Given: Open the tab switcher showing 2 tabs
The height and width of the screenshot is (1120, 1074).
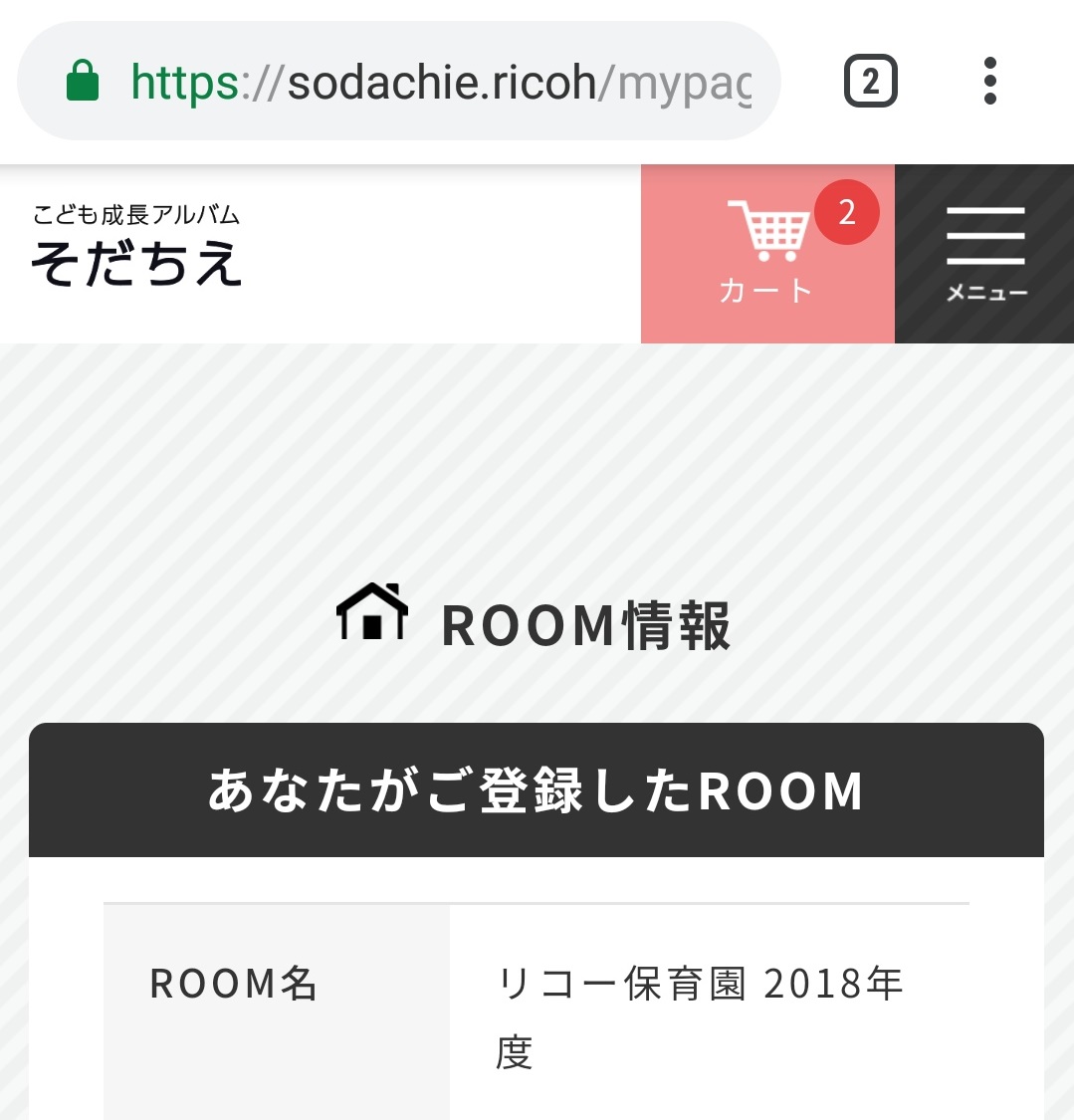Looking at the screenshot, I should [x=871, y=82].
